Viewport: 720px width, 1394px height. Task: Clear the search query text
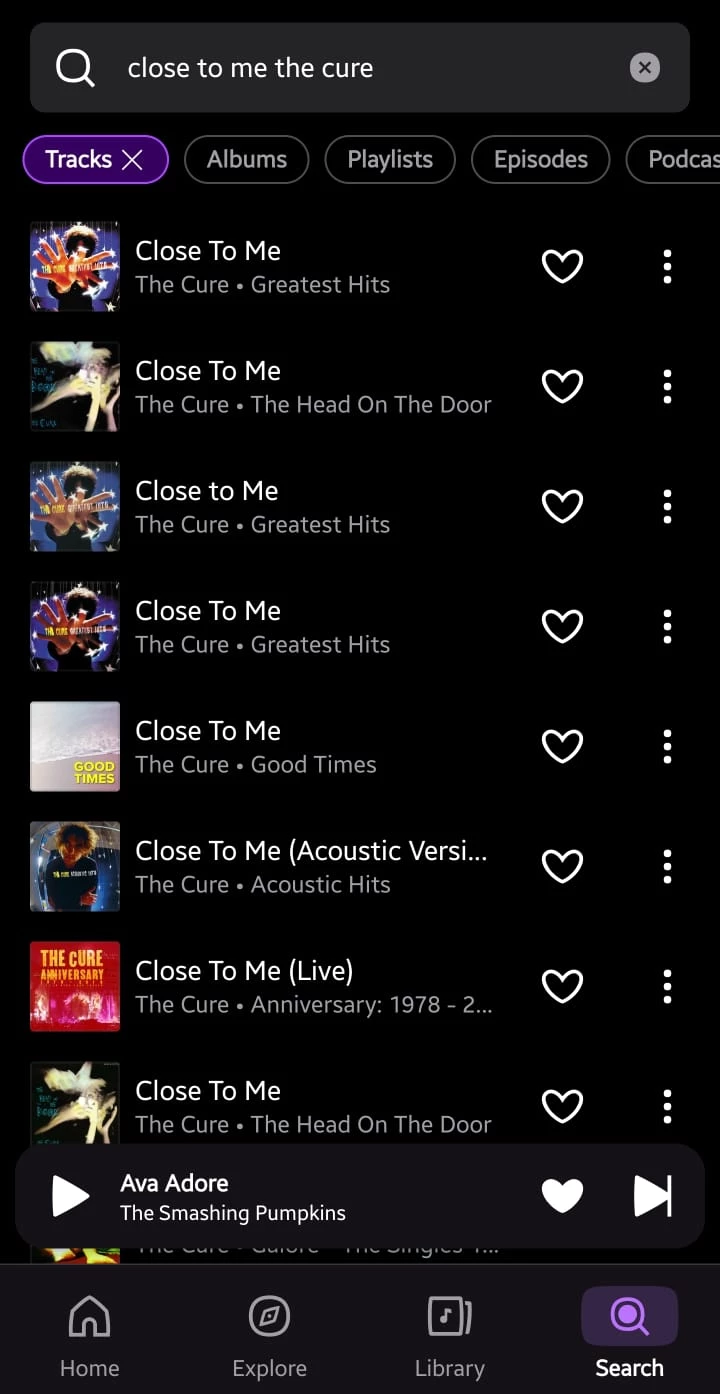pos(645,68)
